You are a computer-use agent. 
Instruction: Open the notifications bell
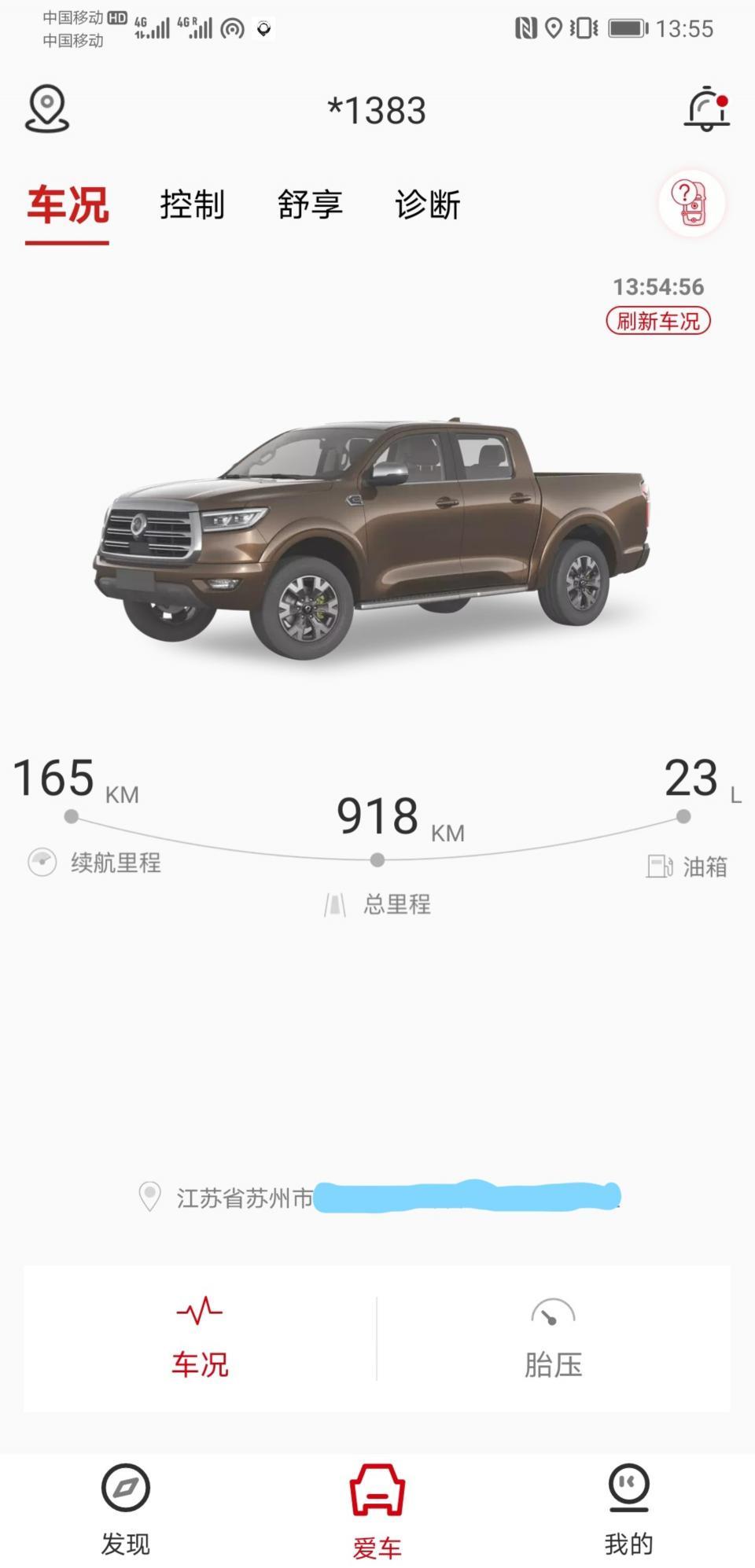click(706, 109)
